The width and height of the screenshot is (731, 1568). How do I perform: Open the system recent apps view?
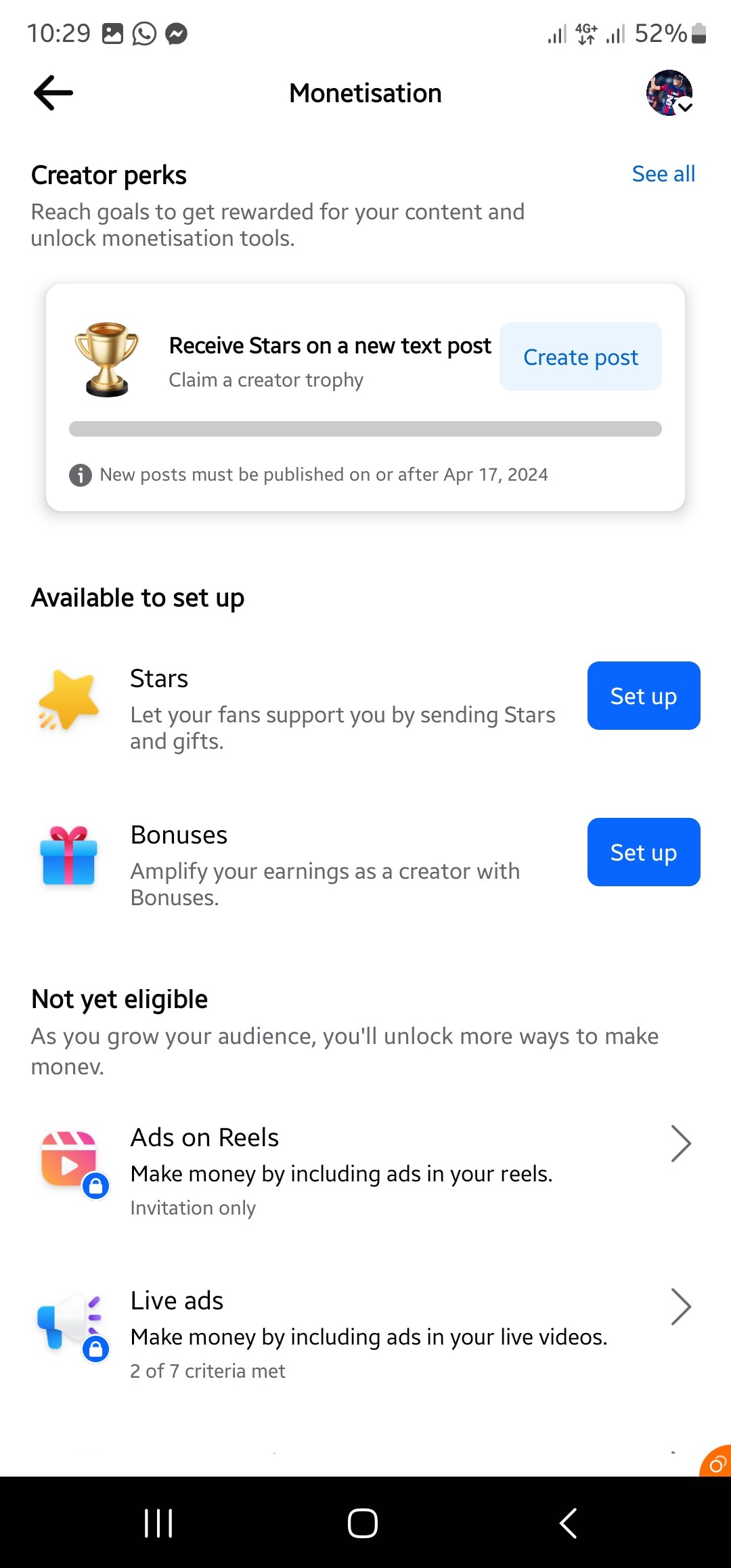tap(159, 1523)
